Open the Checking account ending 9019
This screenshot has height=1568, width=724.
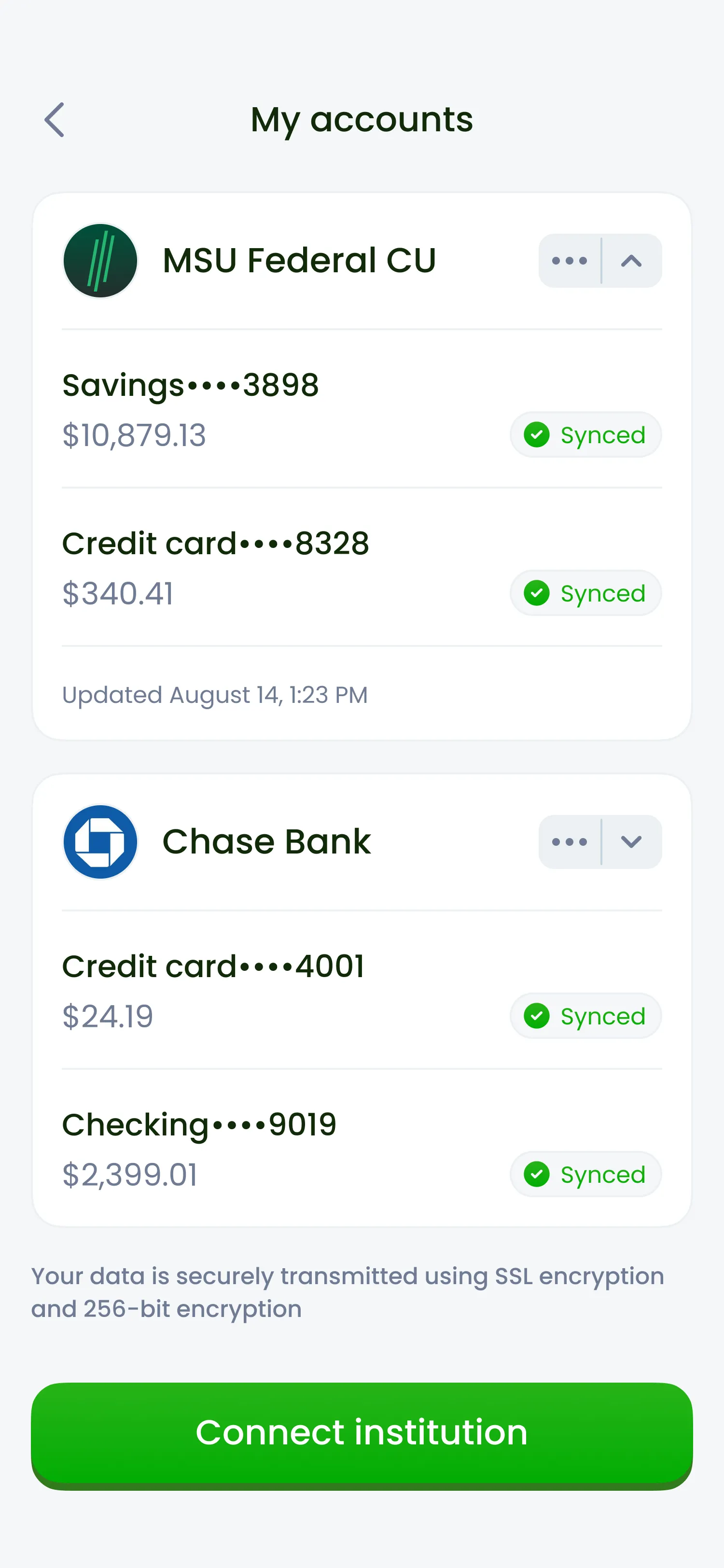[x=362, y=1148]
